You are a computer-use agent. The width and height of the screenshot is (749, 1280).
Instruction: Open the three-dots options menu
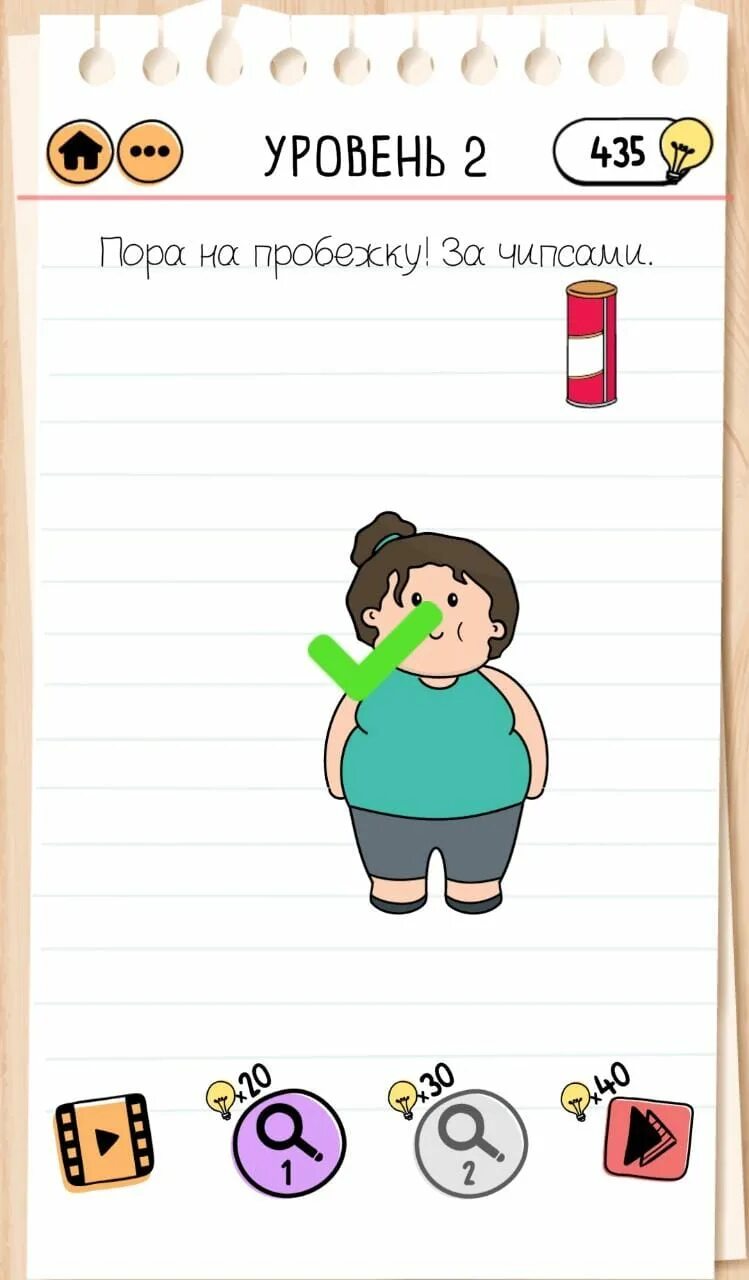tap(150, 153)
